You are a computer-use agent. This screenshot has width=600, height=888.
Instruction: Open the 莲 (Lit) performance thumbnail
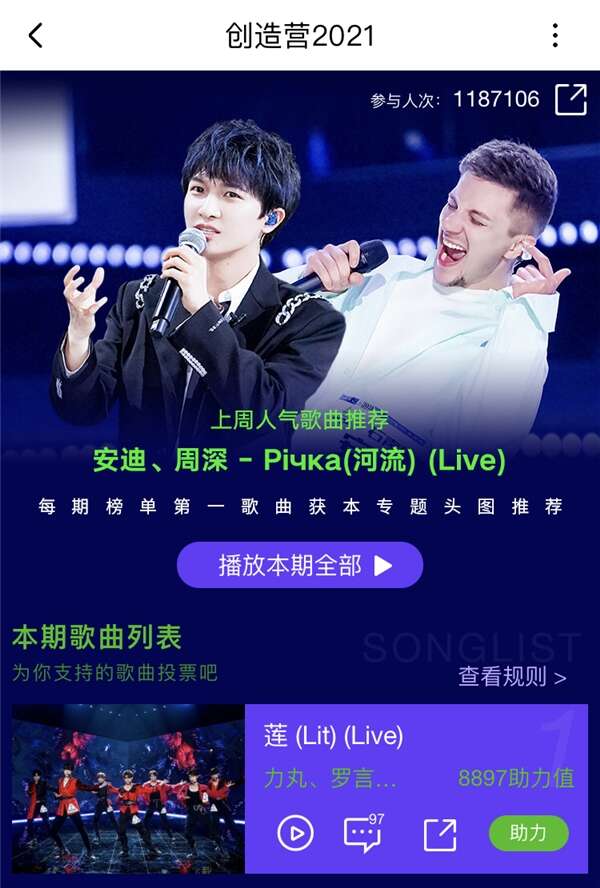(x=128, y=789)
